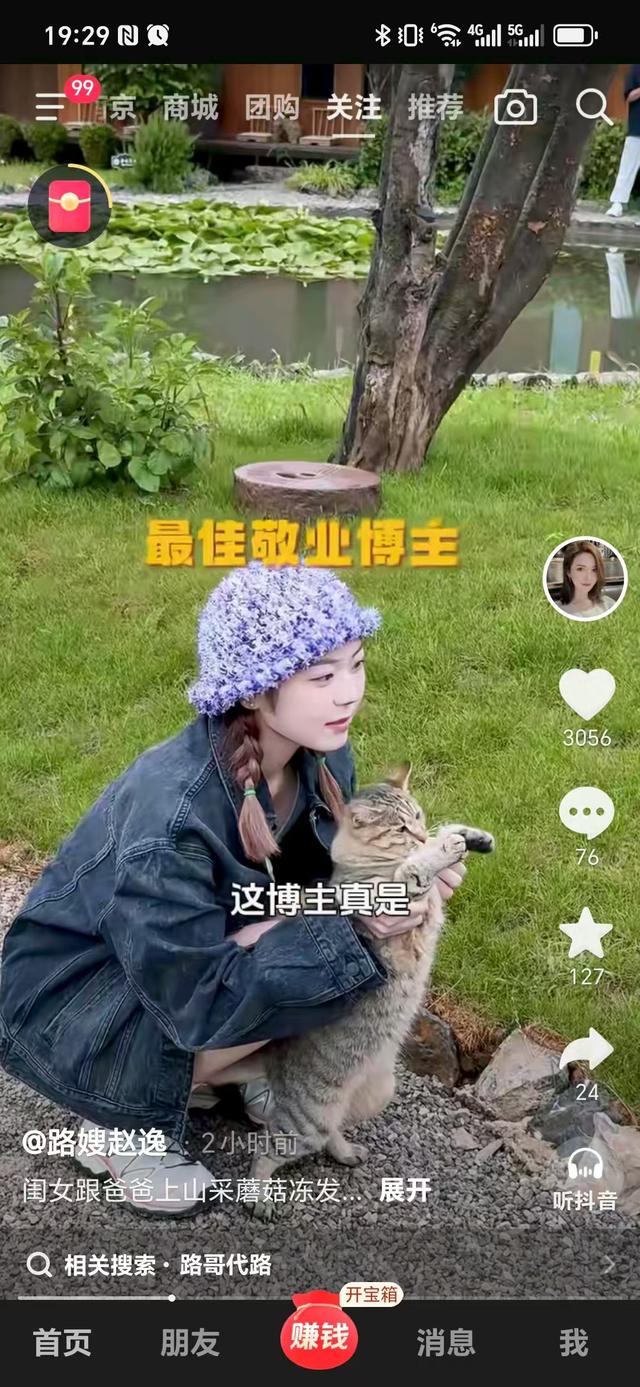The width and height of the screenshot is (640, 1387).
Task: Switch to the 推荐 tab
Action: click(x=435, y=108)
